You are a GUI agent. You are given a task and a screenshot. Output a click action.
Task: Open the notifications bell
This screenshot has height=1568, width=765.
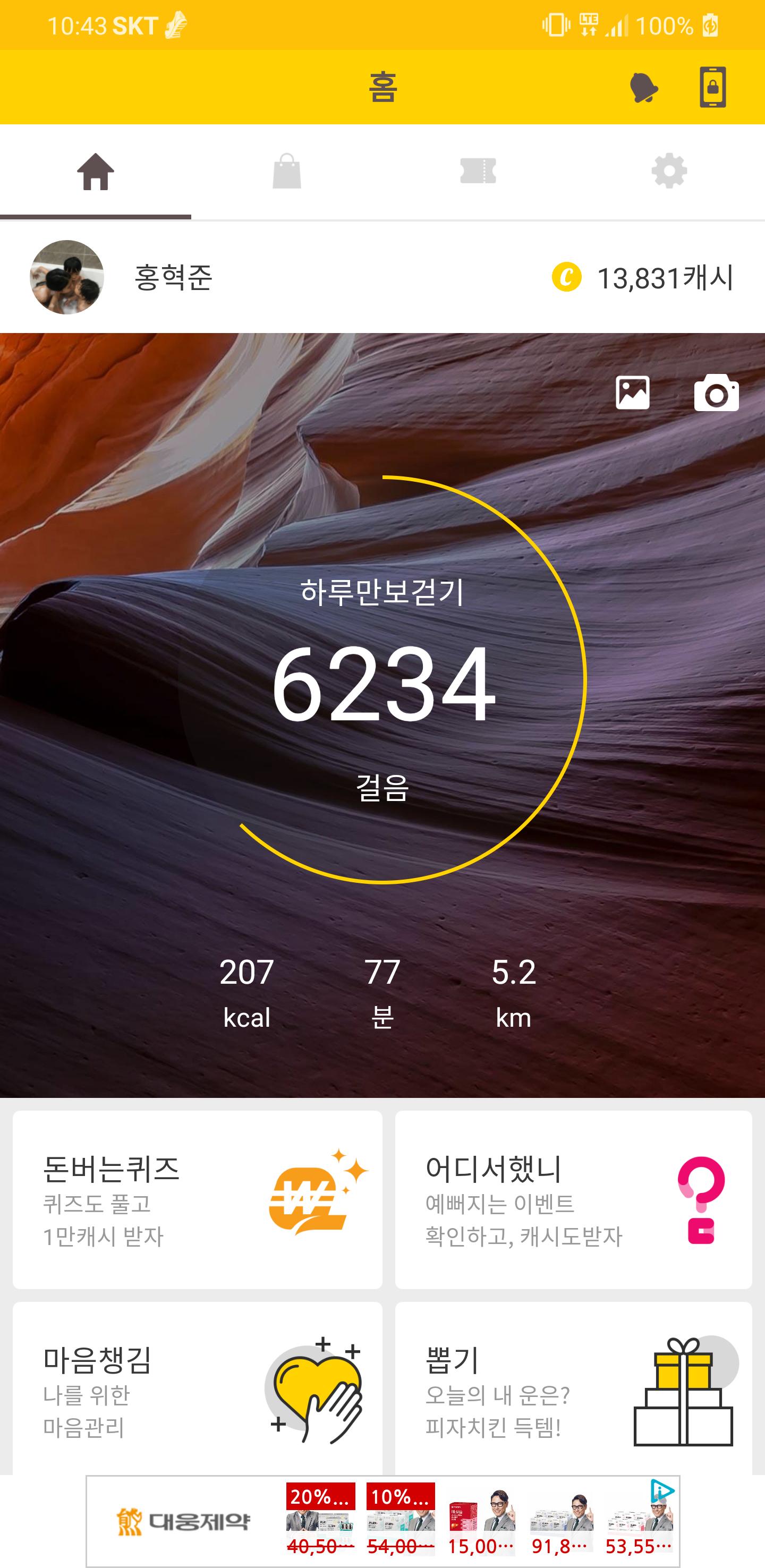coord(643,88)
